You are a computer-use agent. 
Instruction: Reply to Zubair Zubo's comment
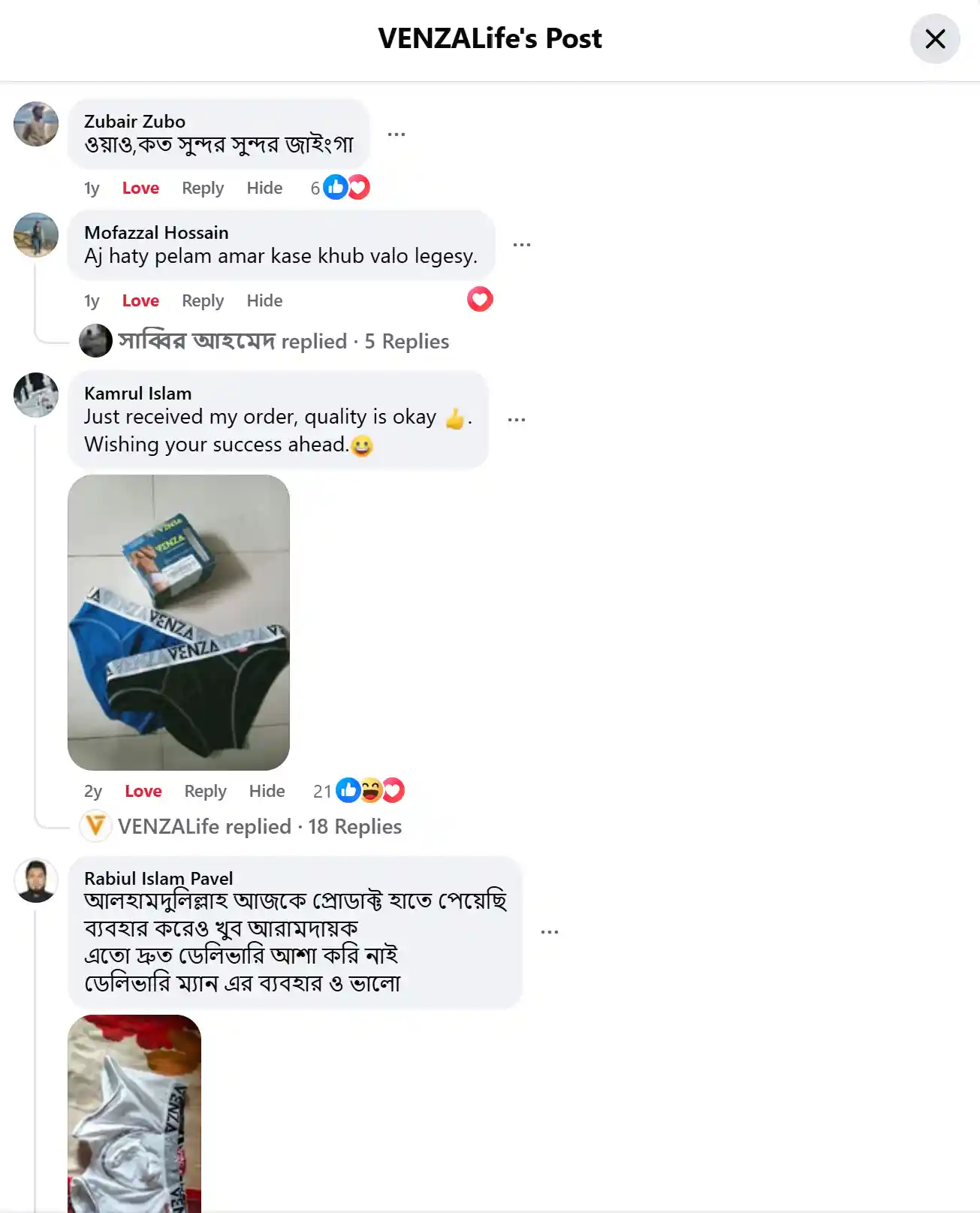pyautogui.click(x=203, y=188)
